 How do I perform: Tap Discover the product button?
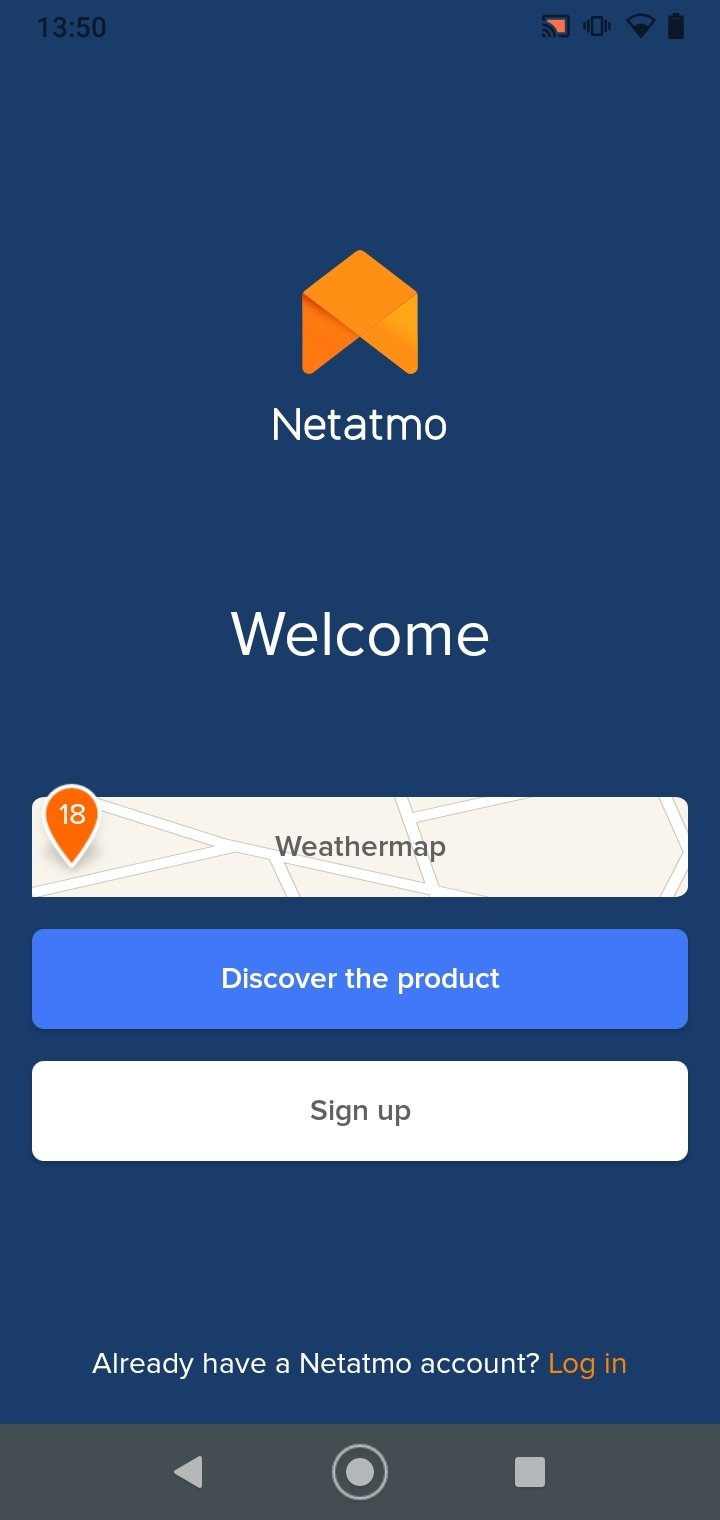tap(360, 979)
